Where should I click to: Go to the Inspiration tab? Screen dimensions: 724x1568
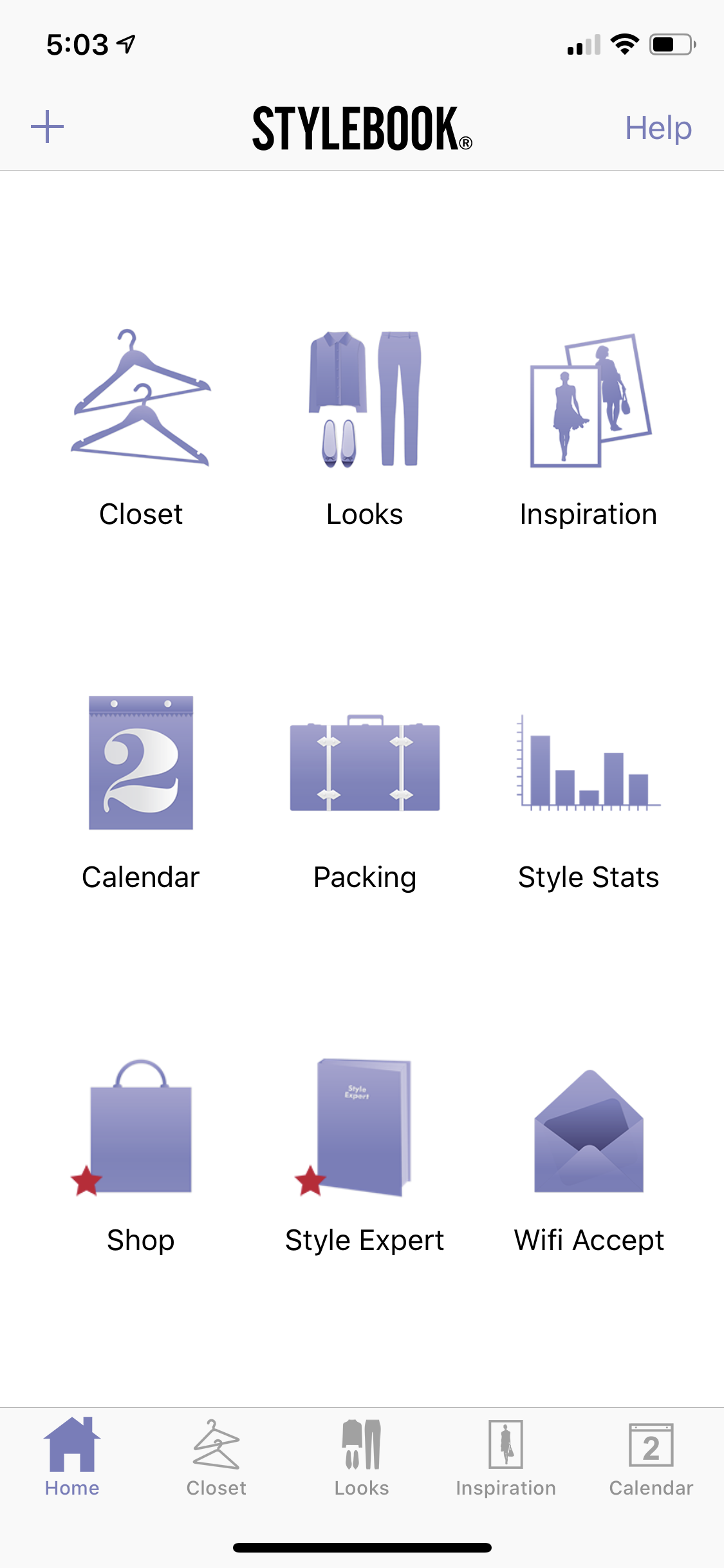[506, 1457]
